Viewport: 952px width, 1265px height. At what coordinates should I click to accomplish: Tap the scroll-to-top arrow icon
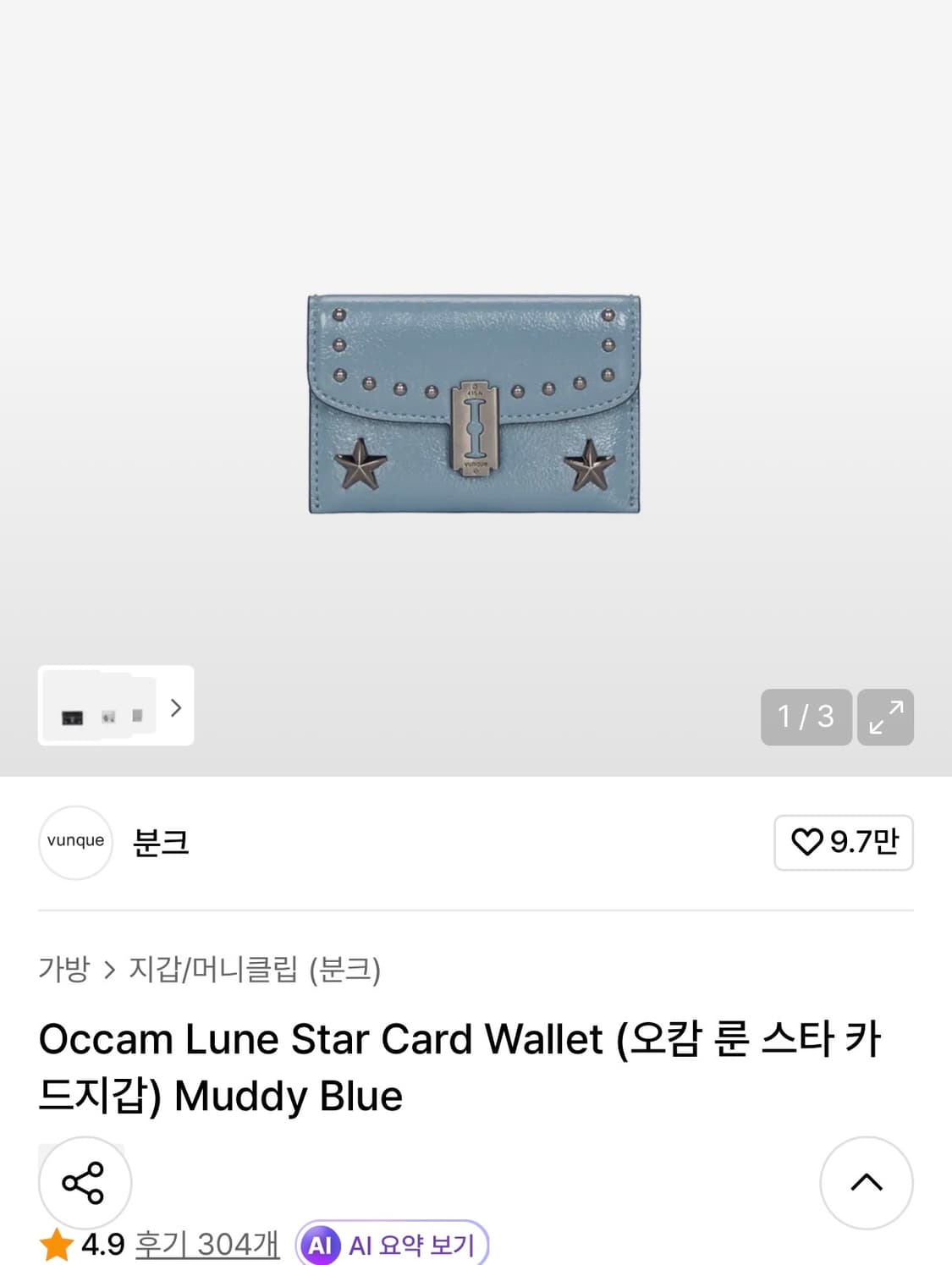pyautogui.click(x=866, y=1182)
